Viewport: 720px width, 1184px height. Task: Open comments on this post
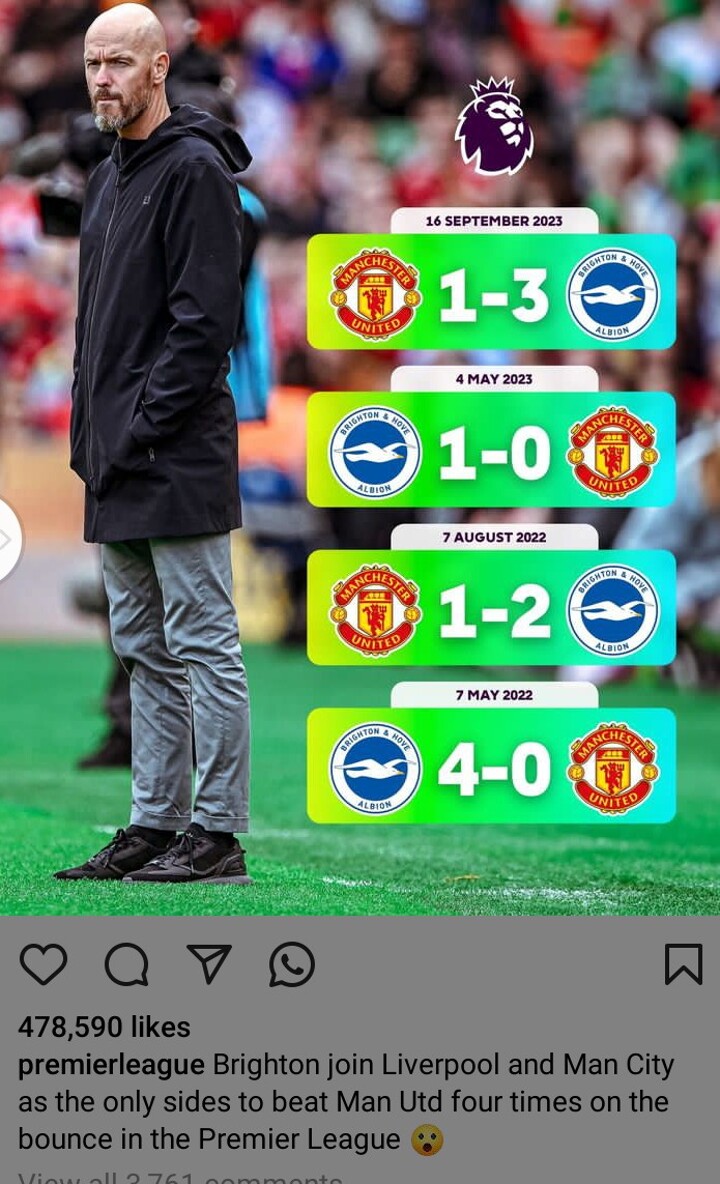(x=127, y=965)
